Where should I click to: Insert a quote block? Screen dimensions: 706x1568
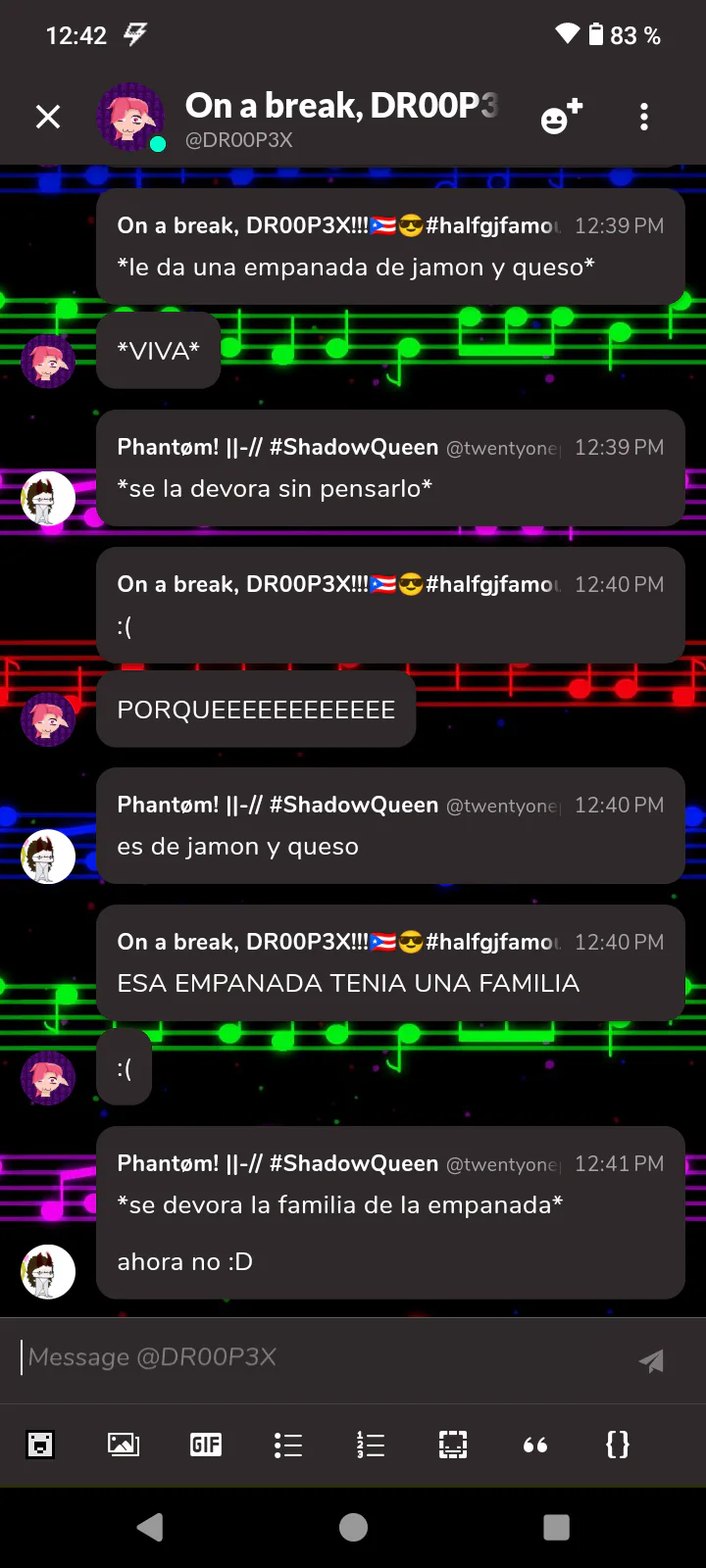pos(535,1445)
